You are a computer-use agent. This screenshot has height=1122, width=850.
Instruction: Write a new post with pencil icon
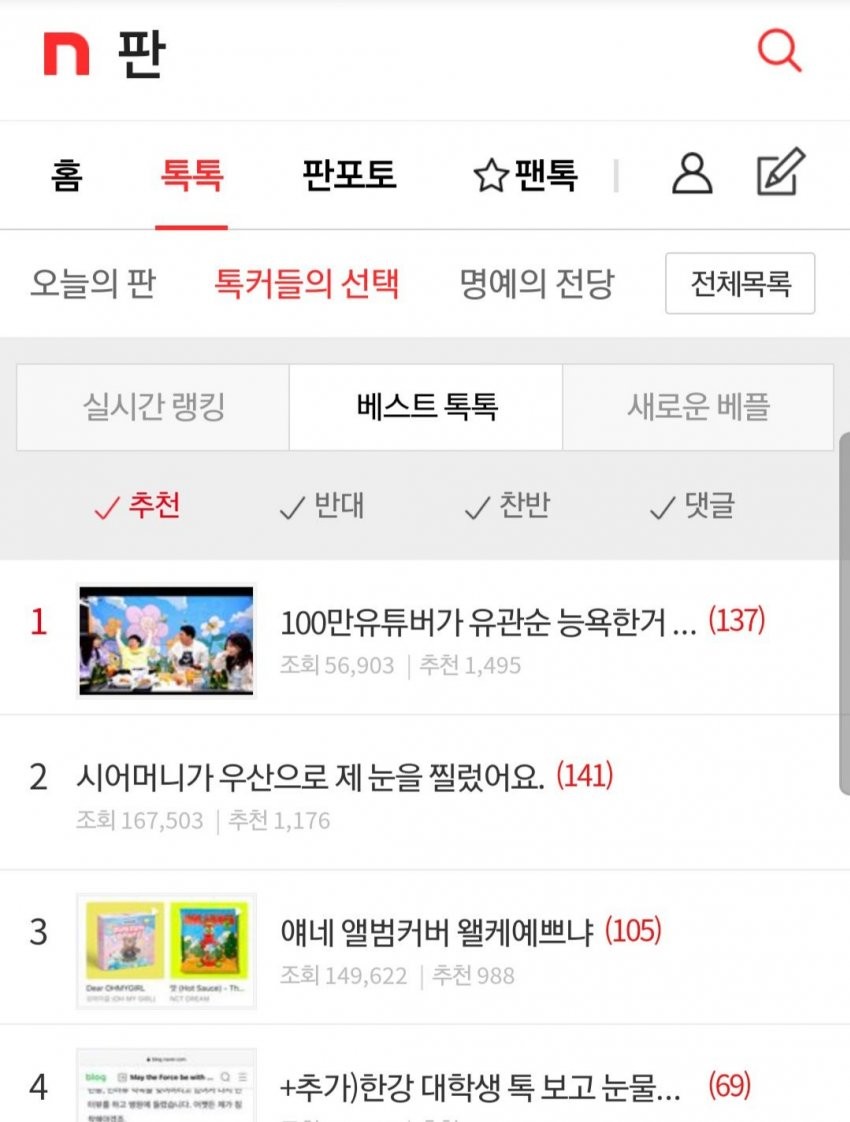click(x=780, y=173)
